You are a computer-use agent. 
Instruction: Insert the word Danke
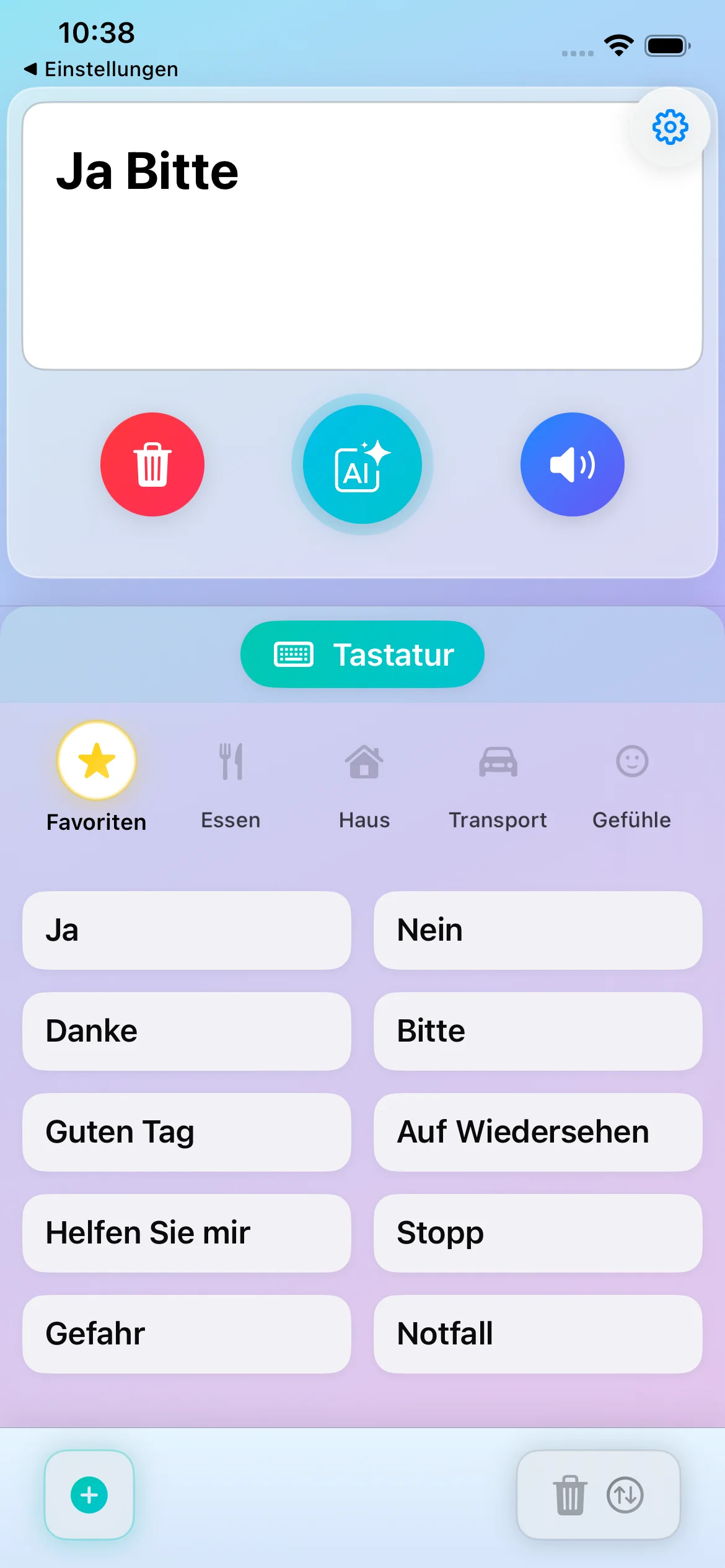pyautogui.click(x=187, y=1031)
